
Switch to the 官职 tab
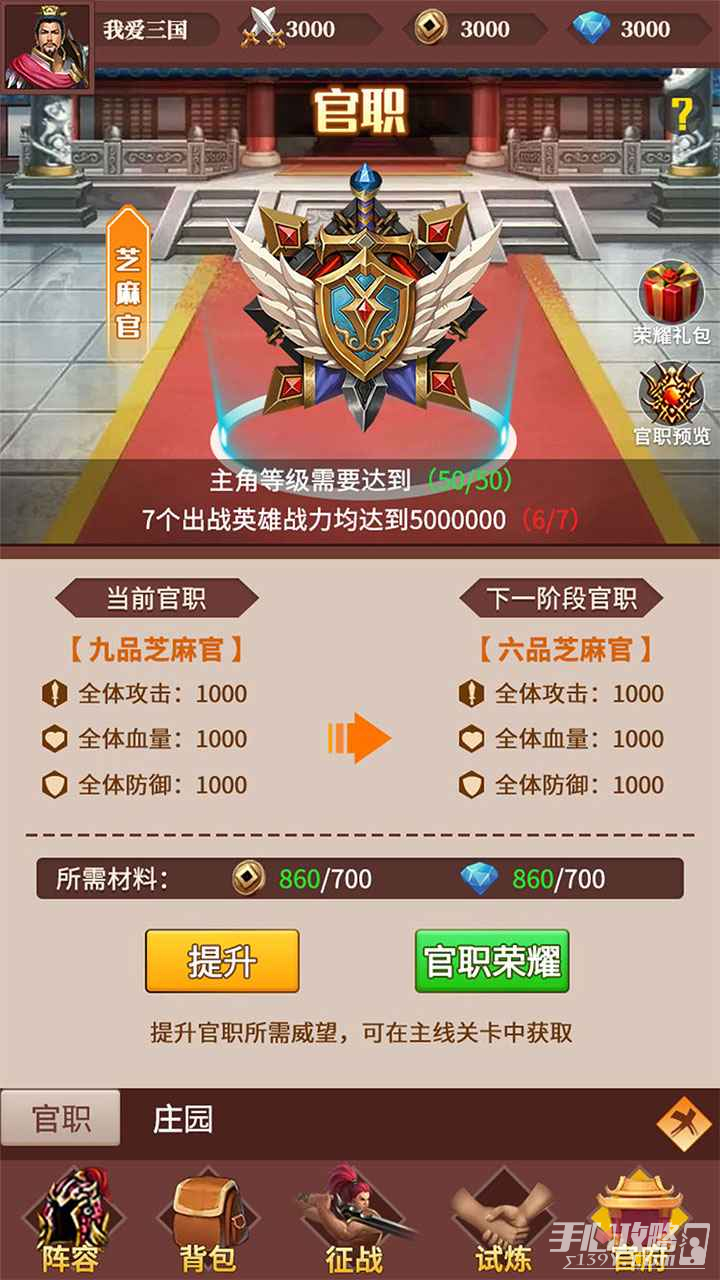(61, 1118)
